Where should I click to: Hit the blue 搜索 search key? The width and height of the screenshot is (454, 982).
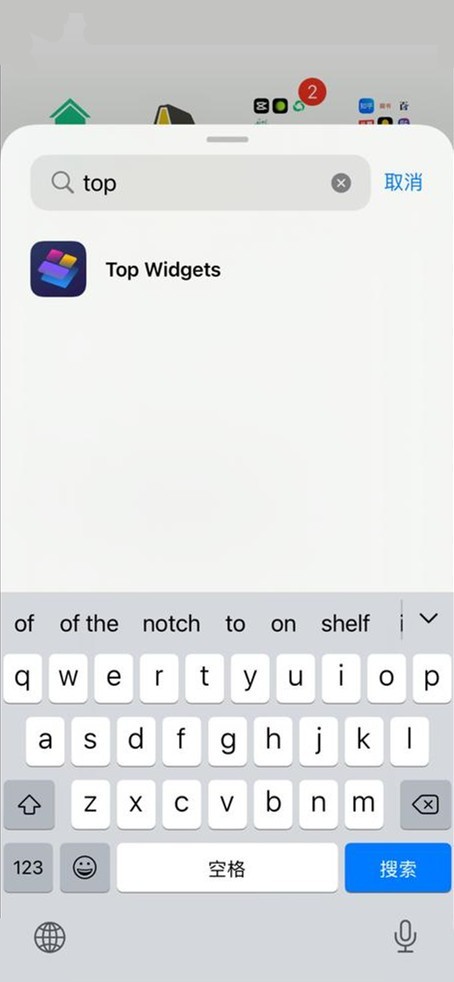coord(398,868)
